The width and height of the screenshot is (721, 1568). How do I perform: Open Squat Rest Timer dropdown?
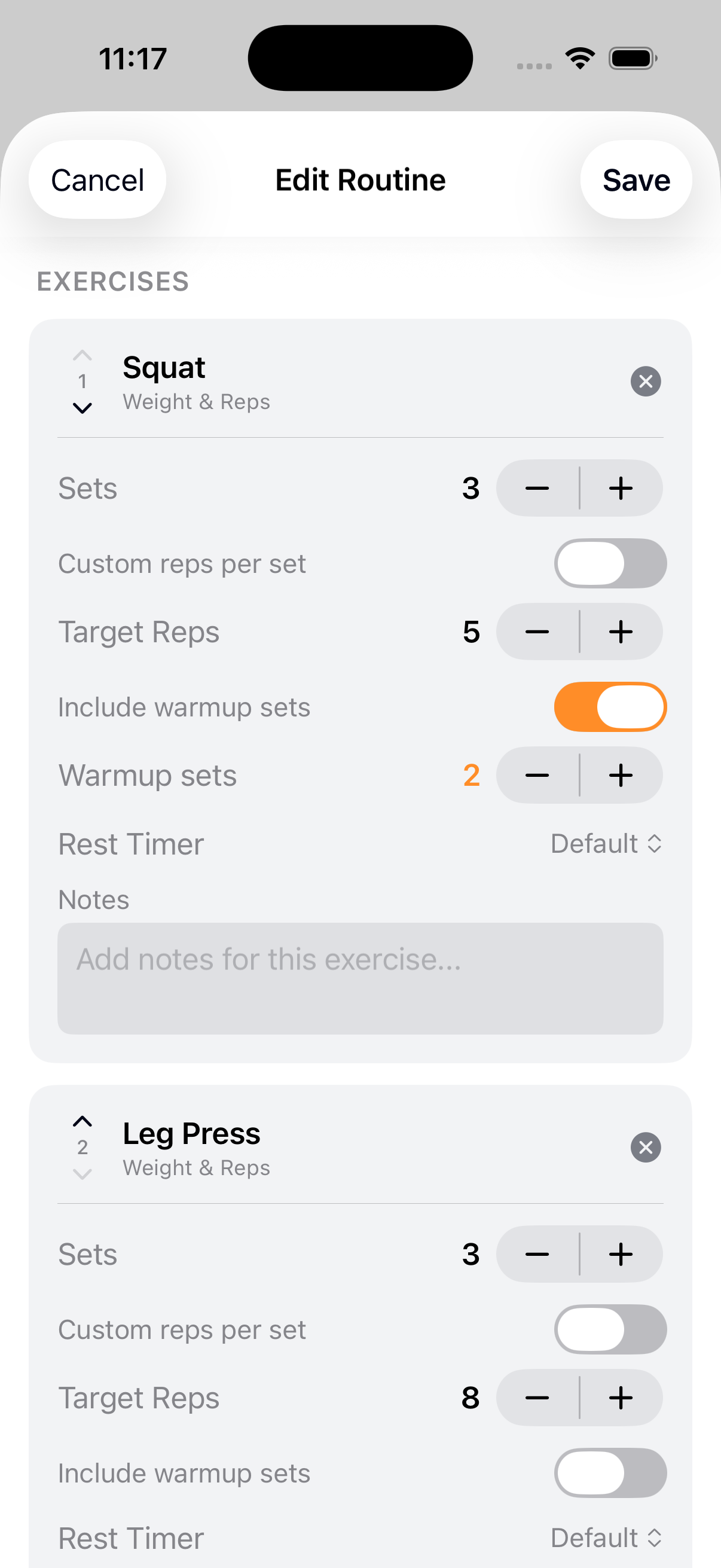[x=606, y=844]
